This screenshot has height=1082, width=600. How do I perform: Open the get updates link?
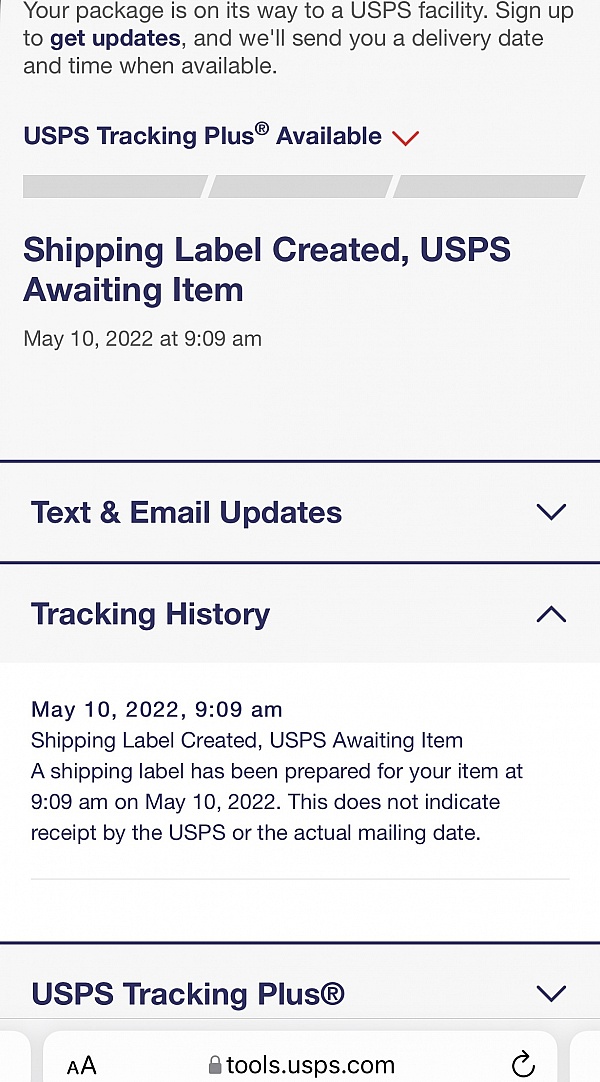tap(115, 40)
